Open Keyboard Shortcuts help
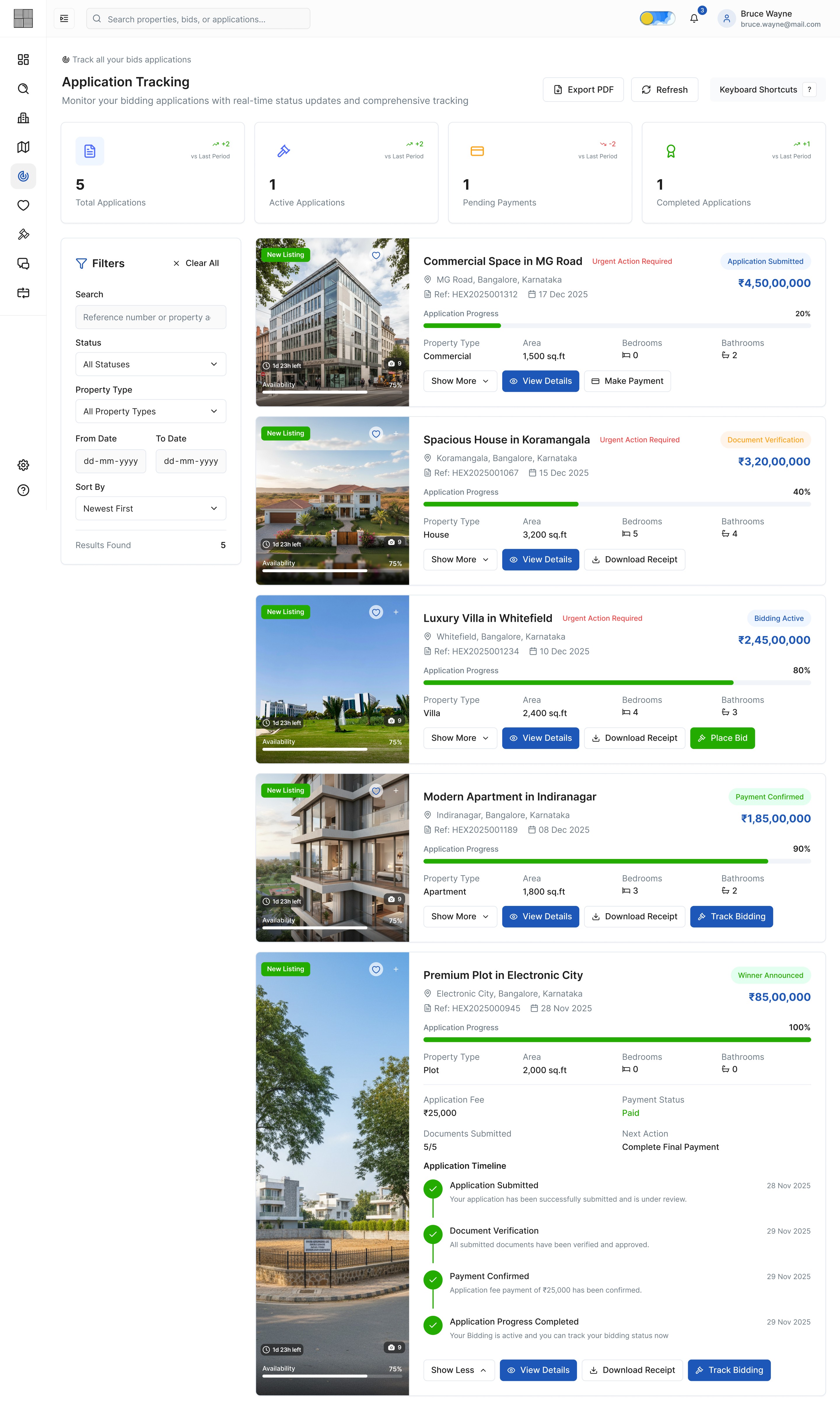The height and width of the screenshot is (1425, 840). (x=768, y=90)
